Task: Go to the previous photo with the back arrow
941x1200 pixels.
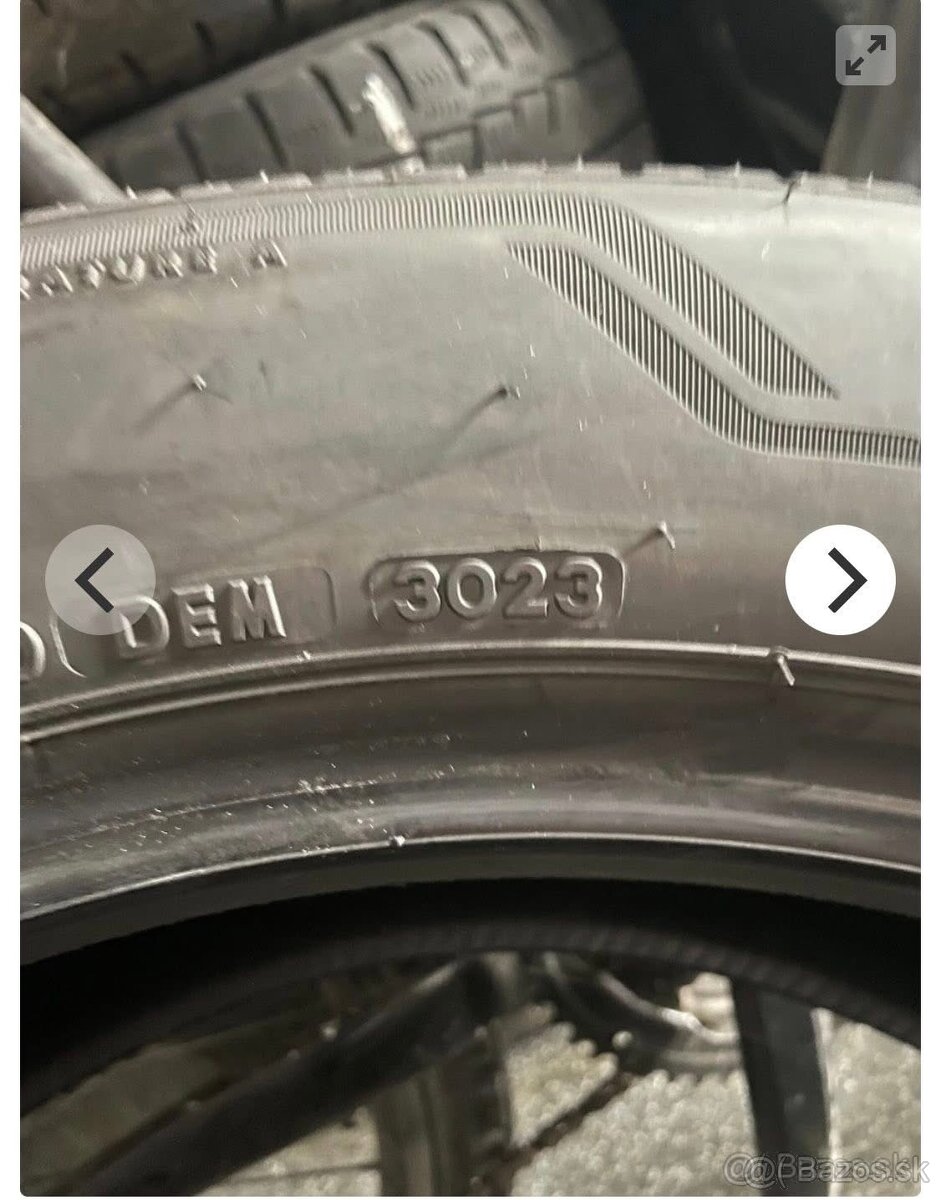Action: pos(99,577)
